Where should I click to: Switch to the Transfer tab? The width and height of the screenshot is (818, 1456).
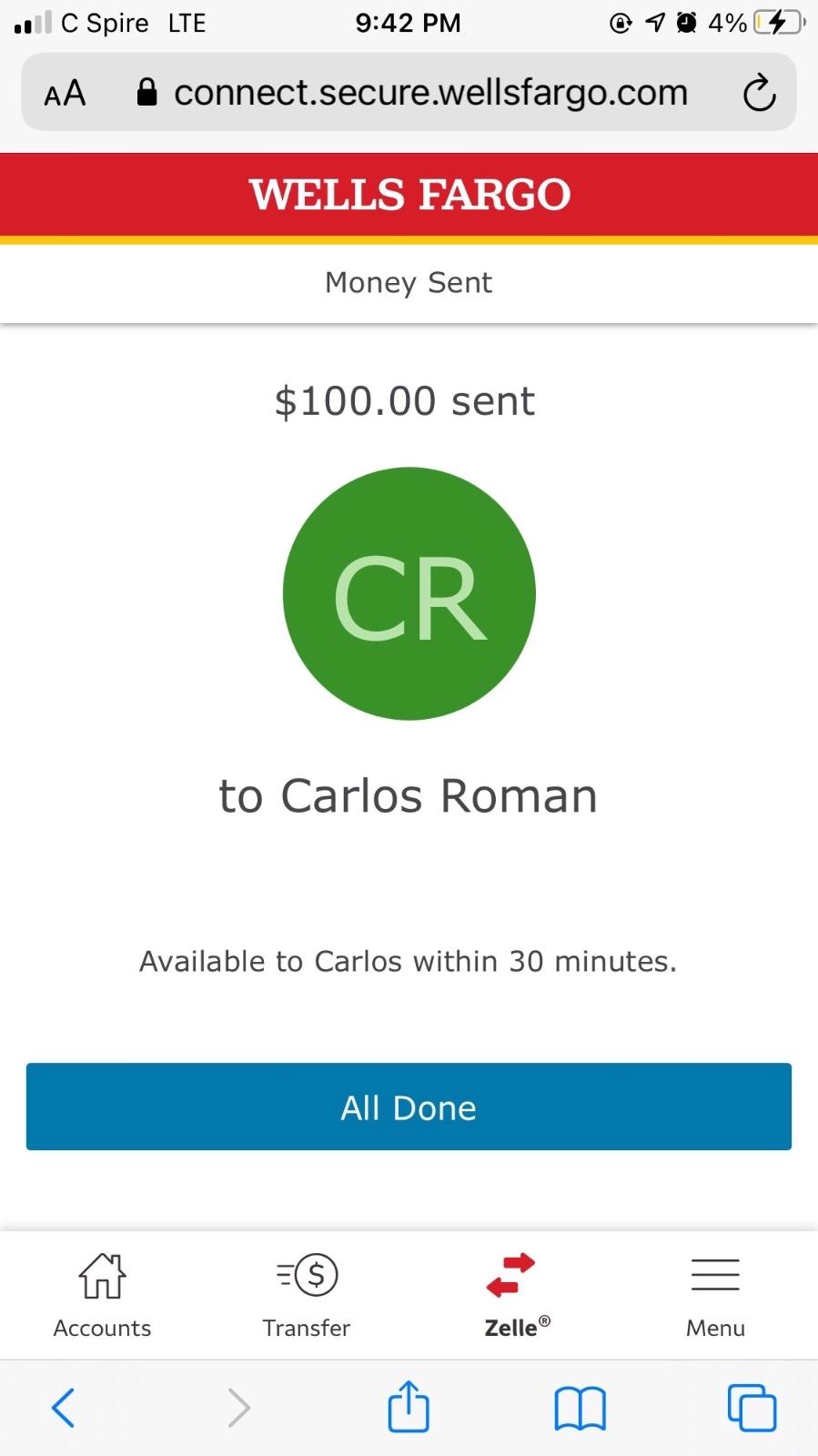(x=307, y=1296)
